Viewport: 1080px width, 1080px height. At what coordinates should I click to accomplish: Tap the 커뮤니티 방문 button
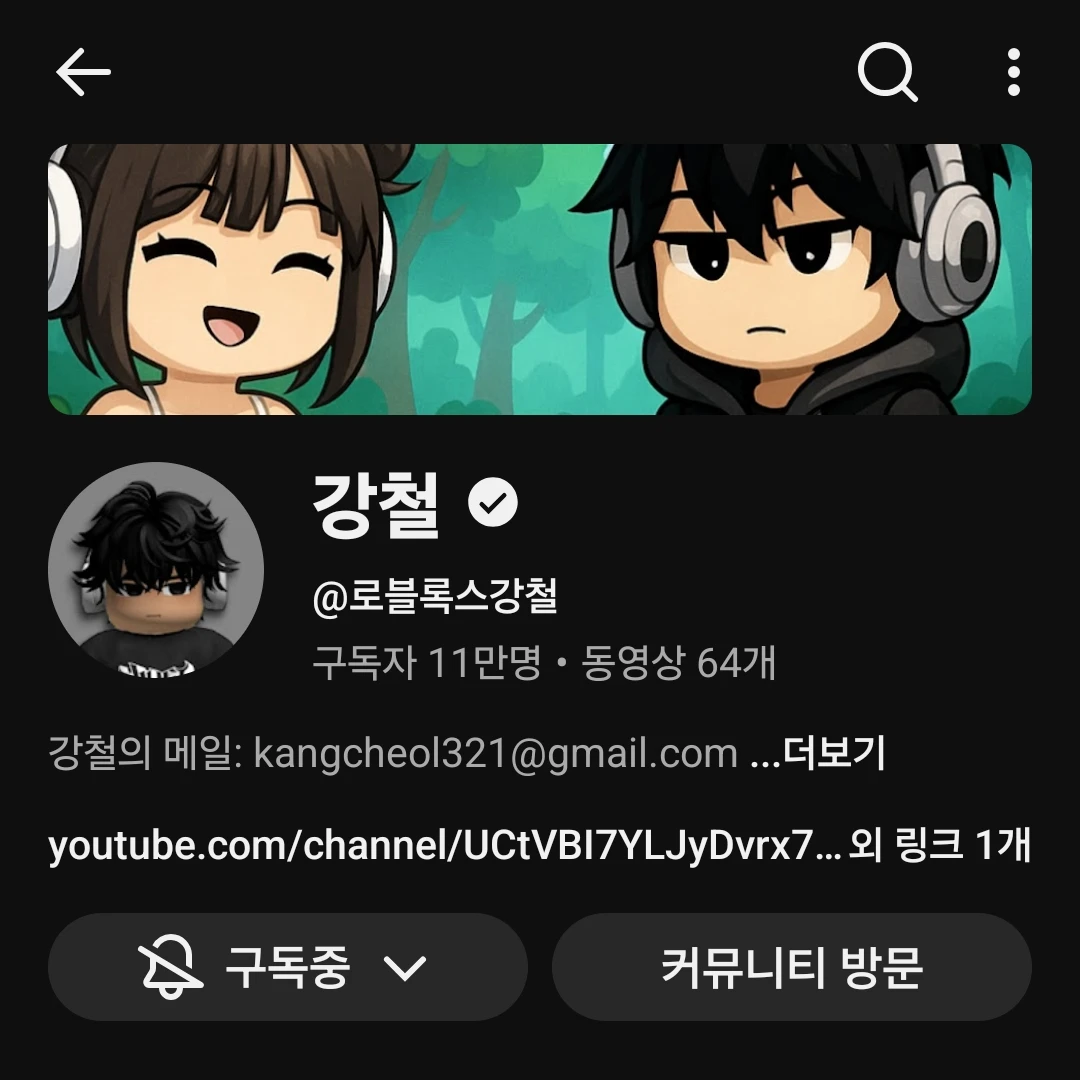pos(791,967)
